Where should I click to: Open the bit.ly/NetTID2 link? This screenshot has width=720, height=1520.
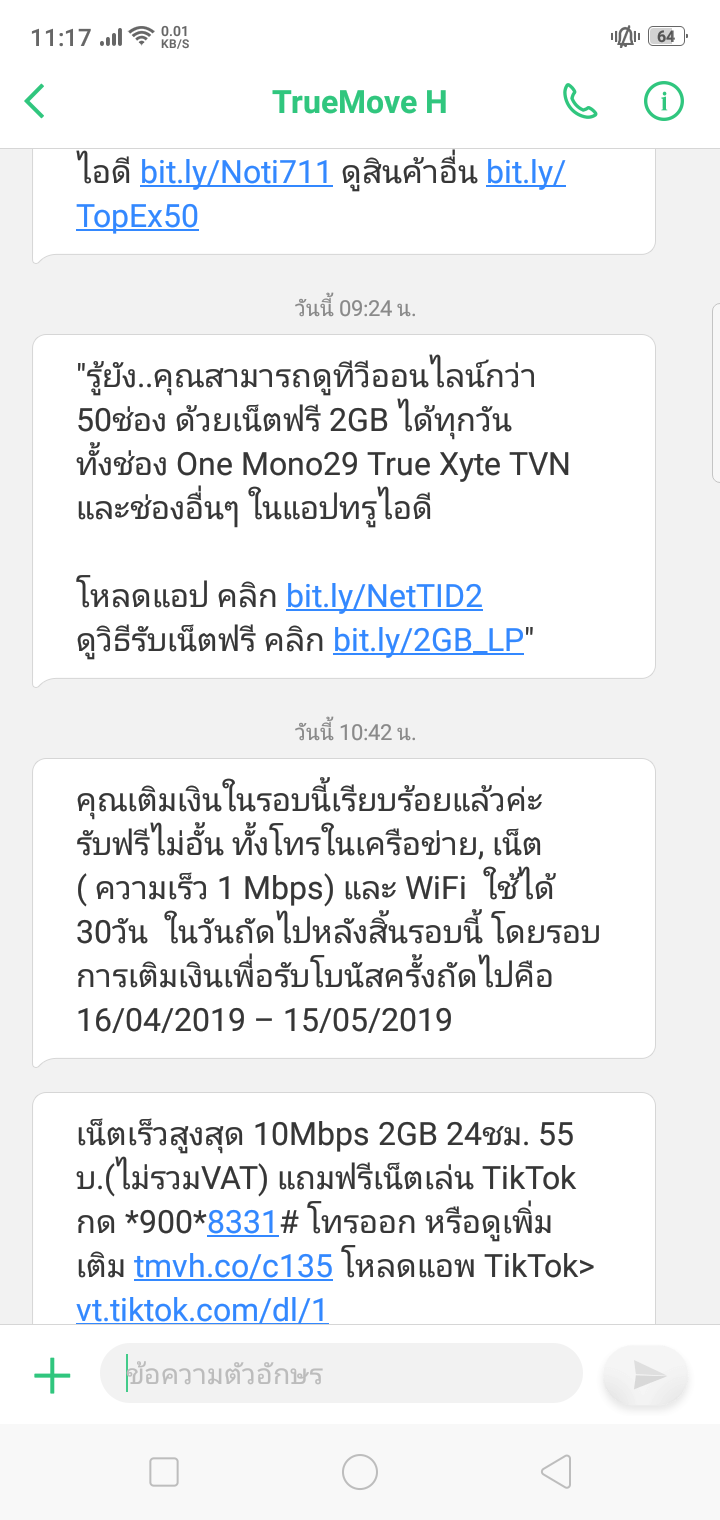(384, 597)
